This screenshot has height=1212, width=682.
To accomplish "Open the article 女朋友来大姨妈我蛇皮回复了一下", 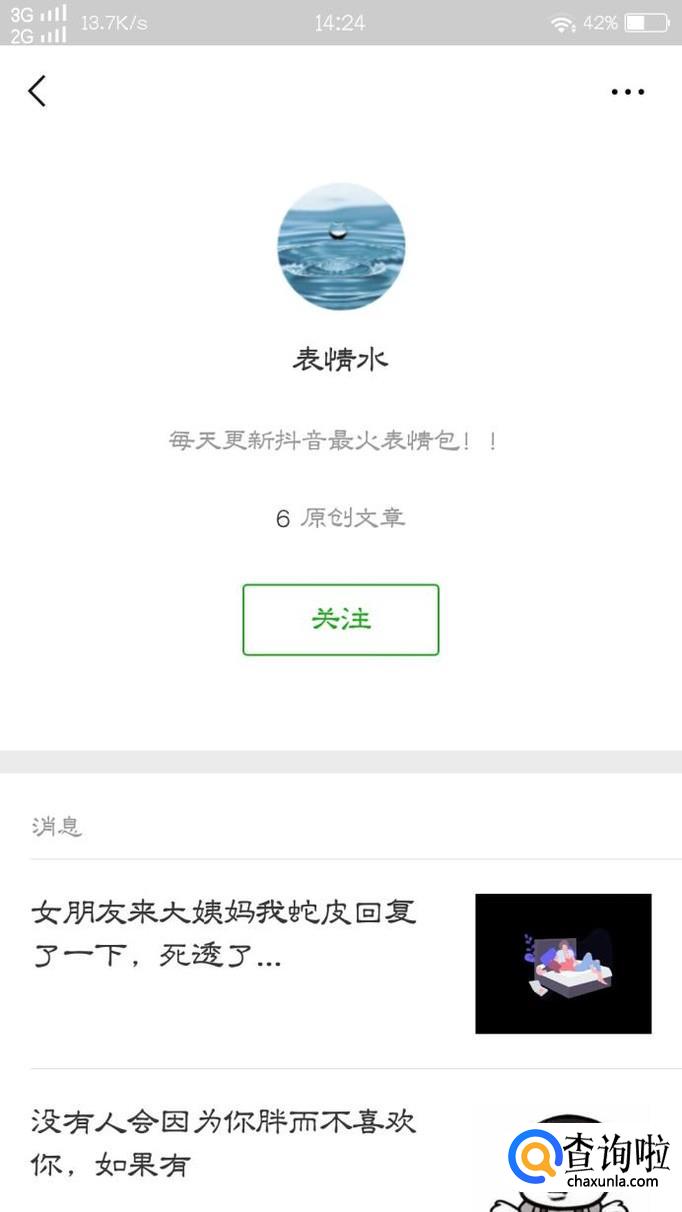I will [x=225, y=934].
